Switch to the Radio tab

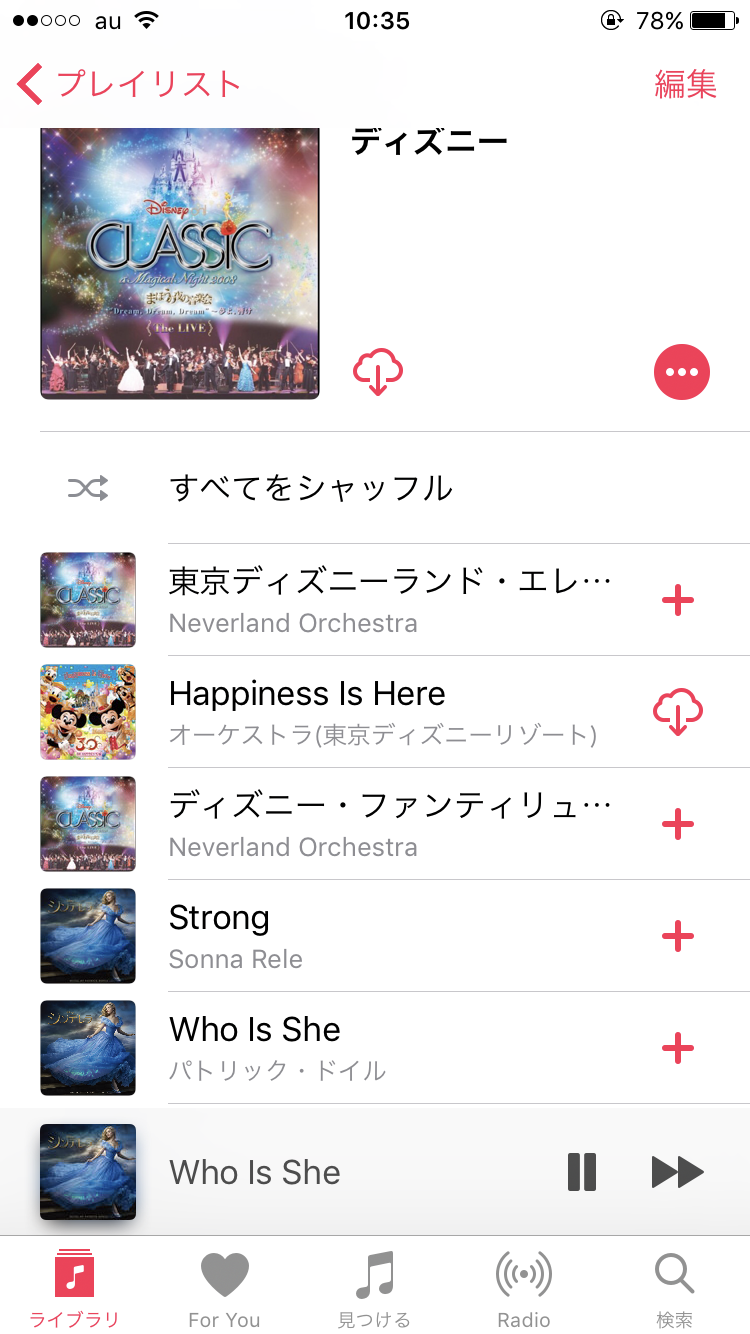pos(523,1285)
